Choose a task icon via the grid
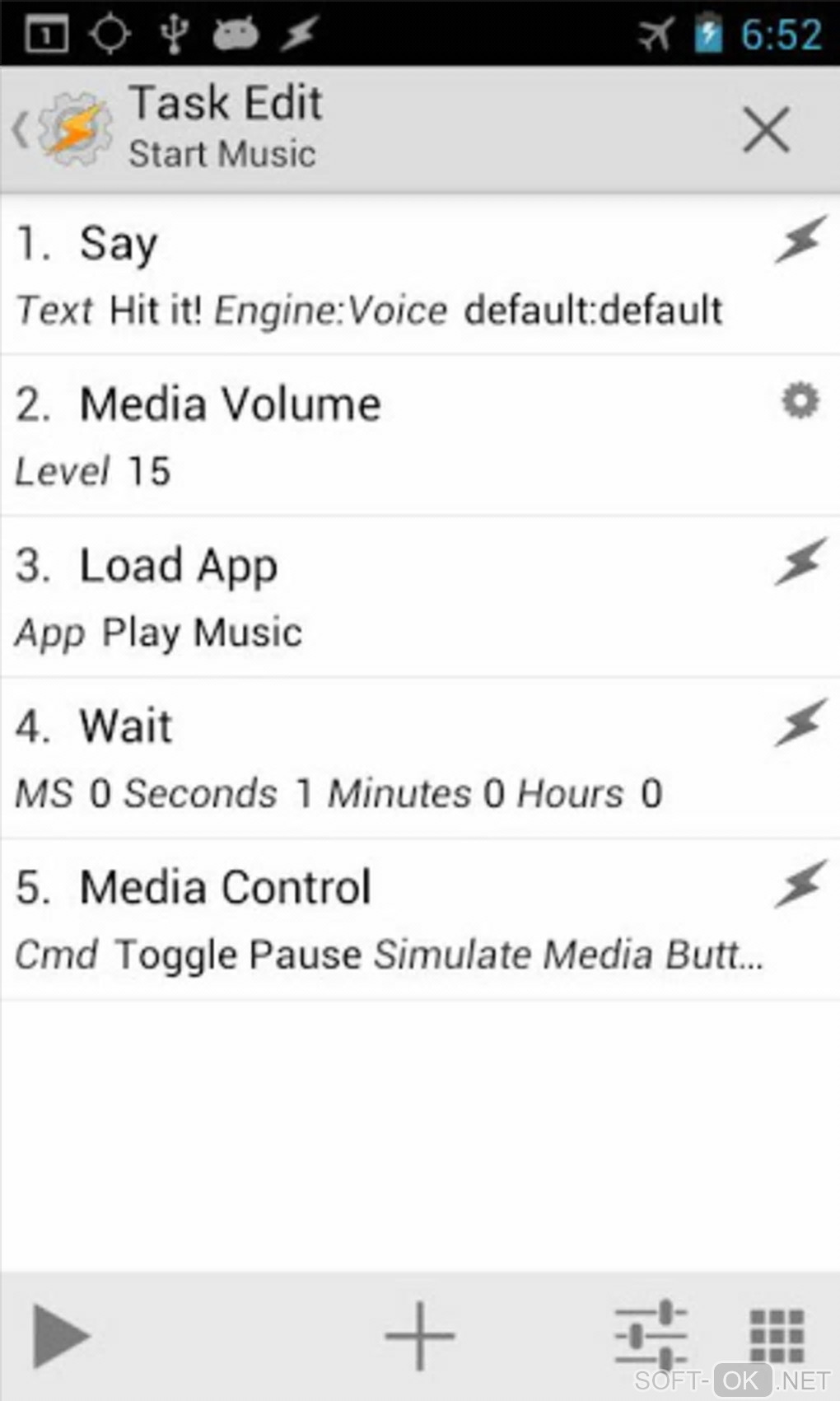This screenshot has height=1401, width=840. 777,1335
